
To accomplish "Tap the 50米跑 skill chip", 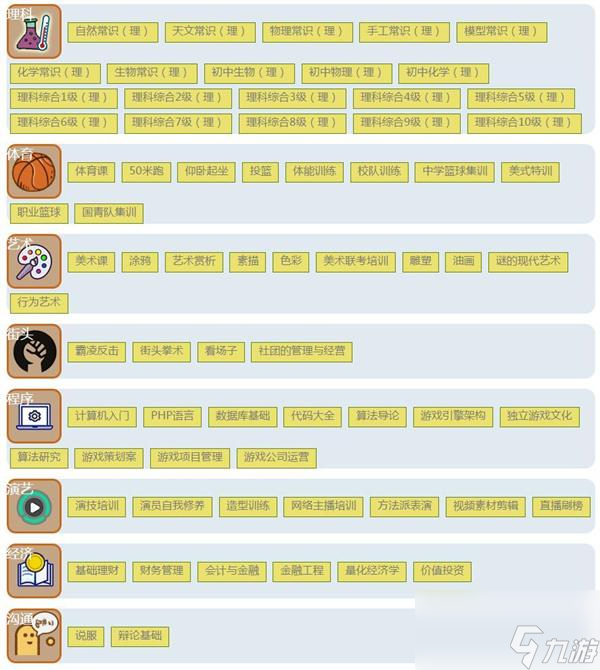I will tap(148, 171).
